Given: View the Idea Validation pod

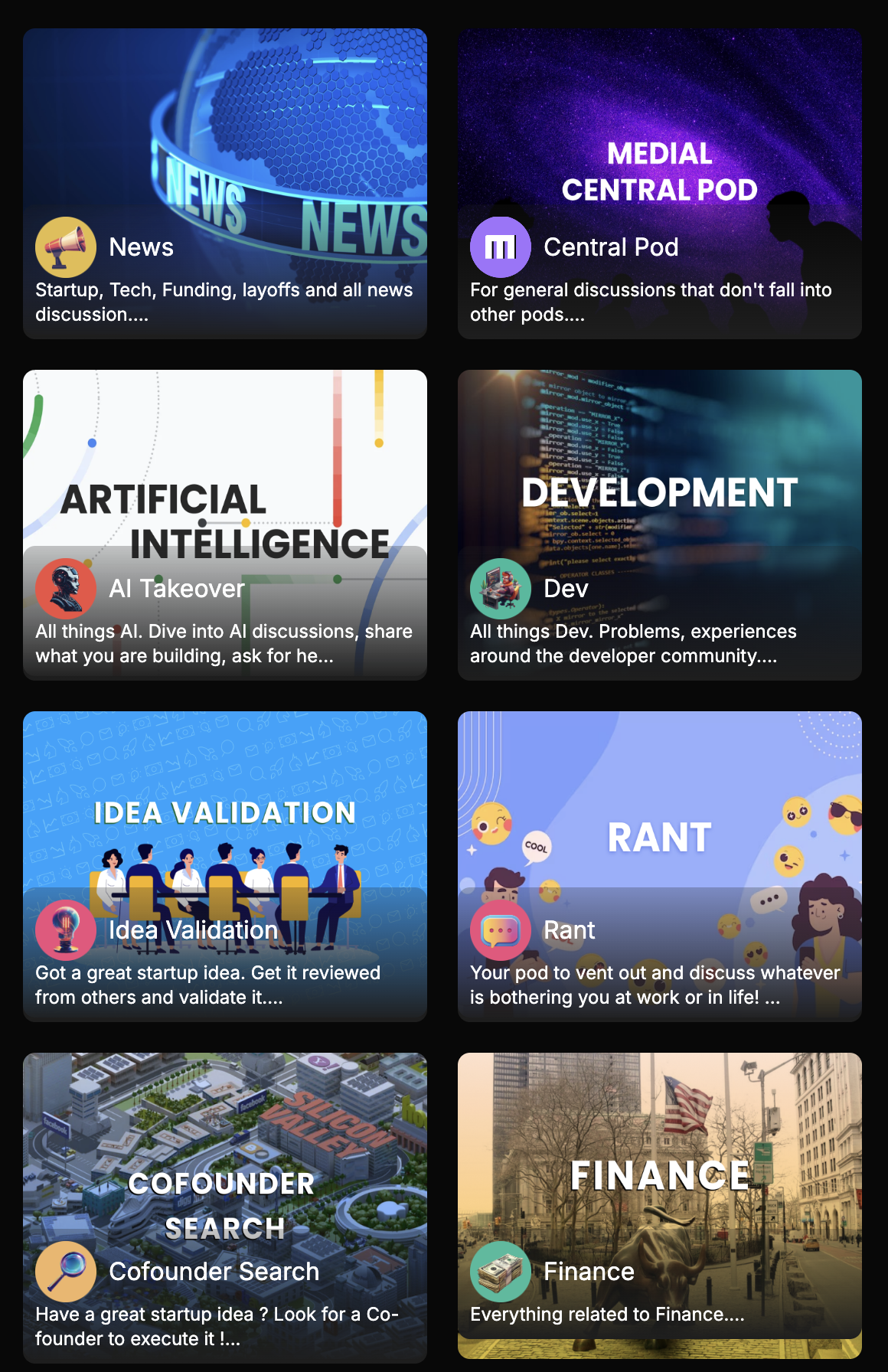Looking at the screenshot, I should (x=225, y=866).
